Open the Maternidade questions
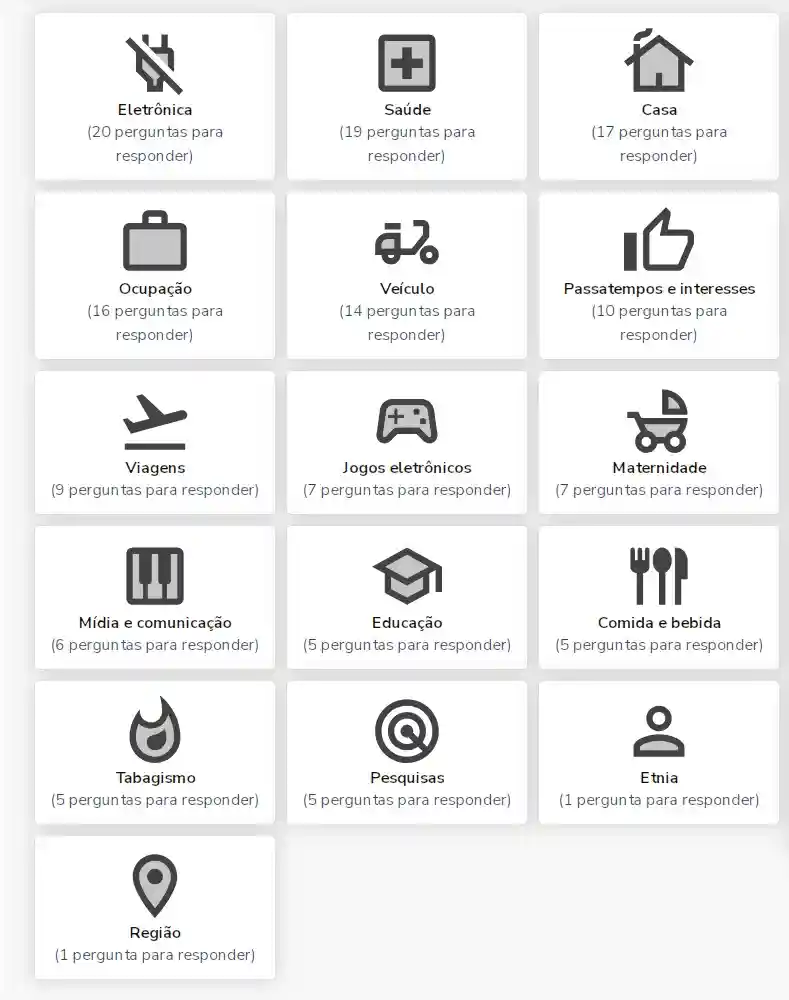 click(x=659, y=443)
